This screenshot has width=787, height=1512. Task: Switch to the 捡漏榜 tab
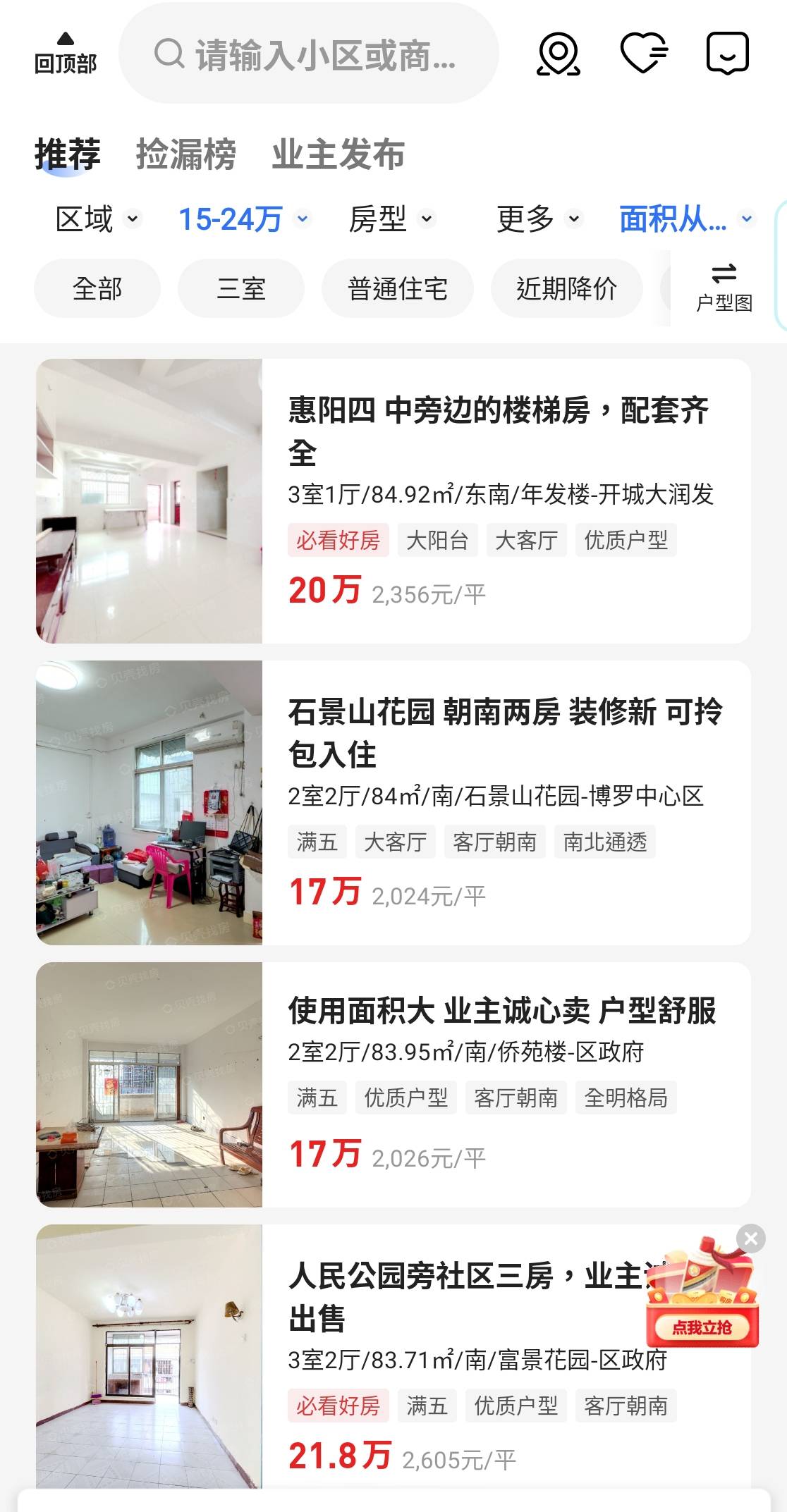[186, 155]
